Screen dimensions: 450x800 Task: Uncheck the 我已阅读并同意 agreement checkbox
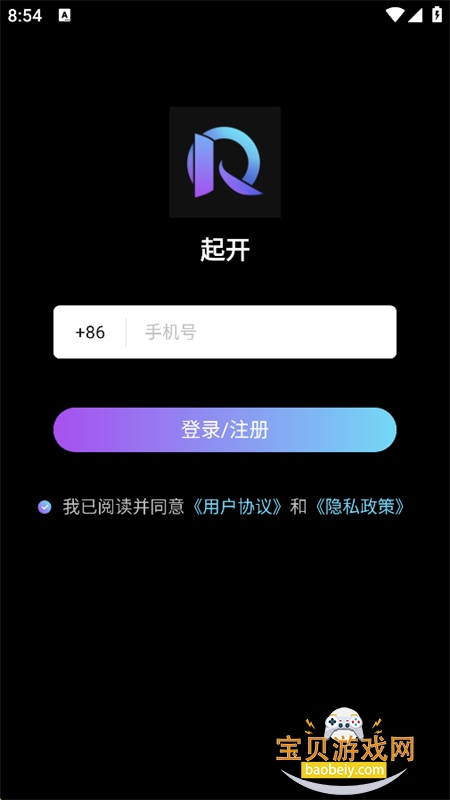point(45,507)
